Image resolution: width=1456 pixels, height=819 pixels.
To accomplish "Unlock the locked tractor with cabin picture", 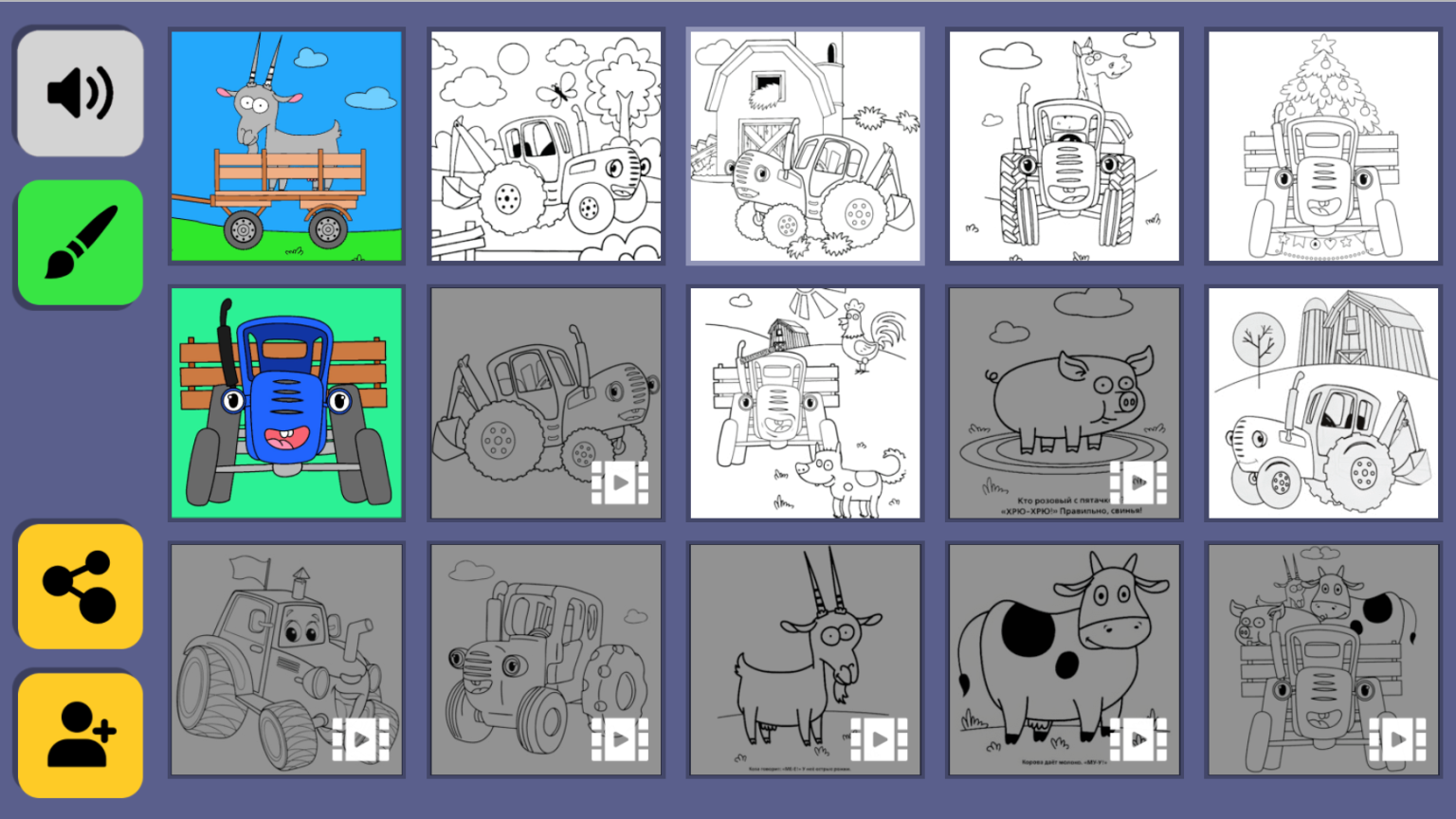I will pyautogui.click(x=546, y=660).
